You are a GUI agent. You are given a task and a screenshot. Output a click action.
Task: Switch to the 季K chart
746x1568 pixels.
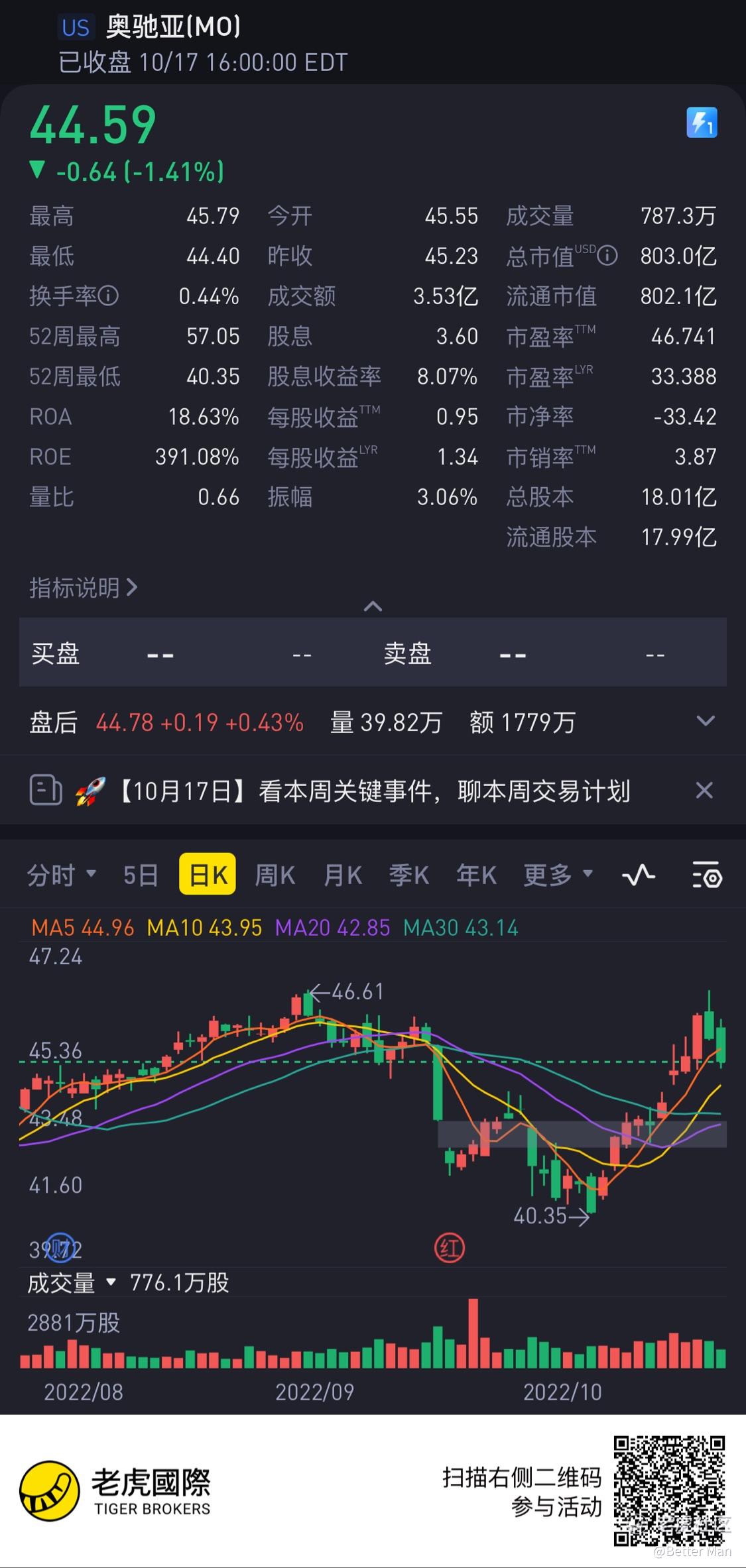pos(409,875)
